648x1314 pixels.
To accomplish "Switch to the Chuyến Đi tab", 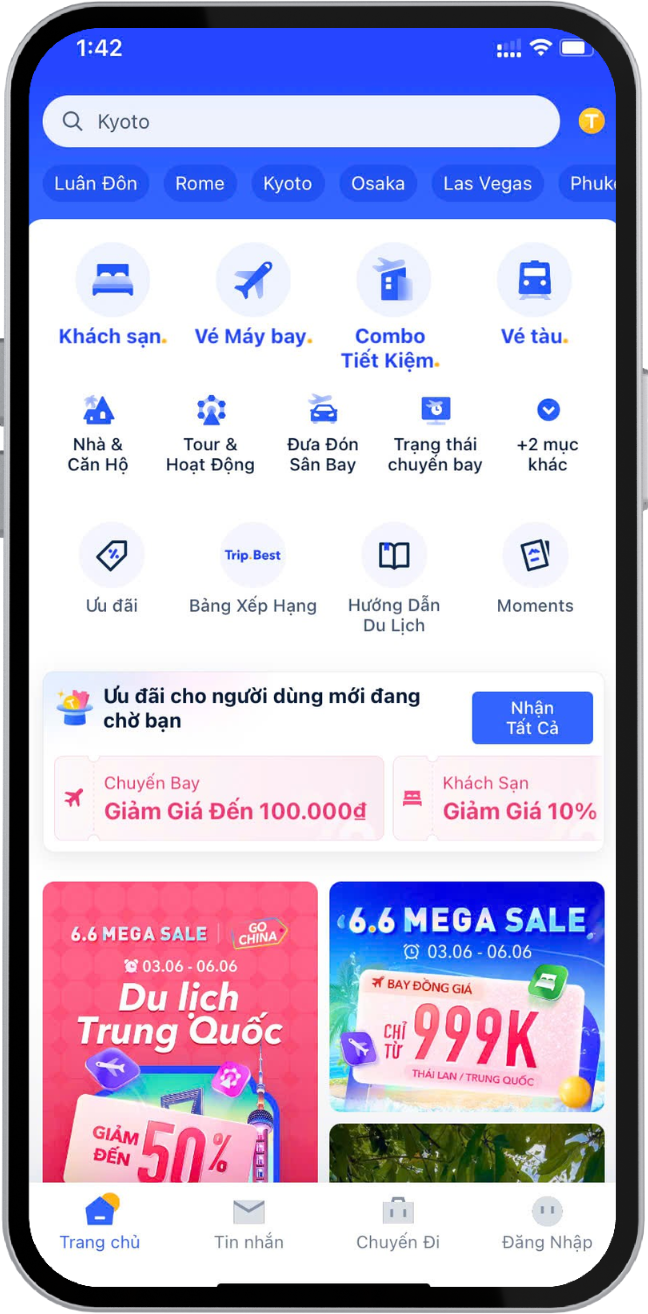I will 398,1225.
